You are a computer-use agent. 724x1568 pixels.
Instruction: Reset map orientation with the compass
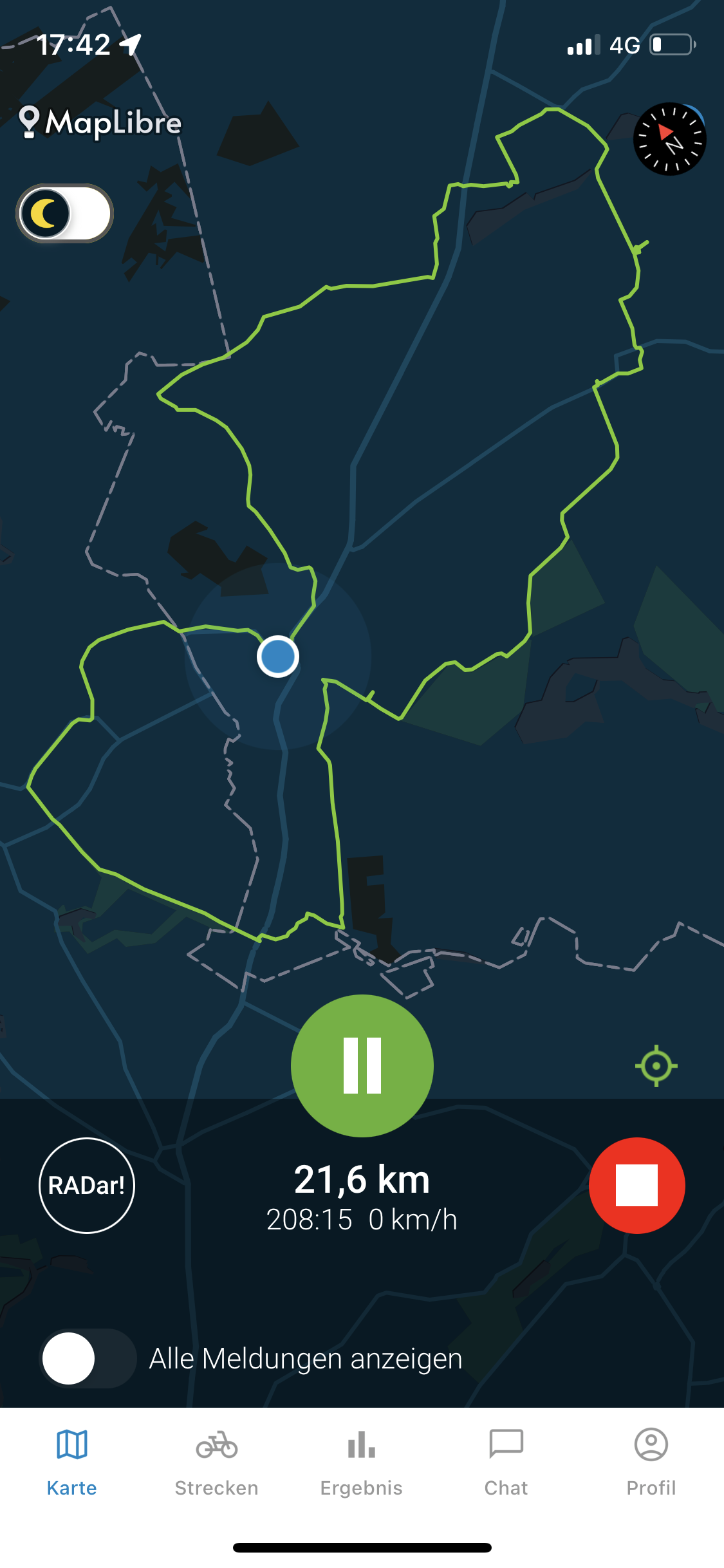click(669, 139)
